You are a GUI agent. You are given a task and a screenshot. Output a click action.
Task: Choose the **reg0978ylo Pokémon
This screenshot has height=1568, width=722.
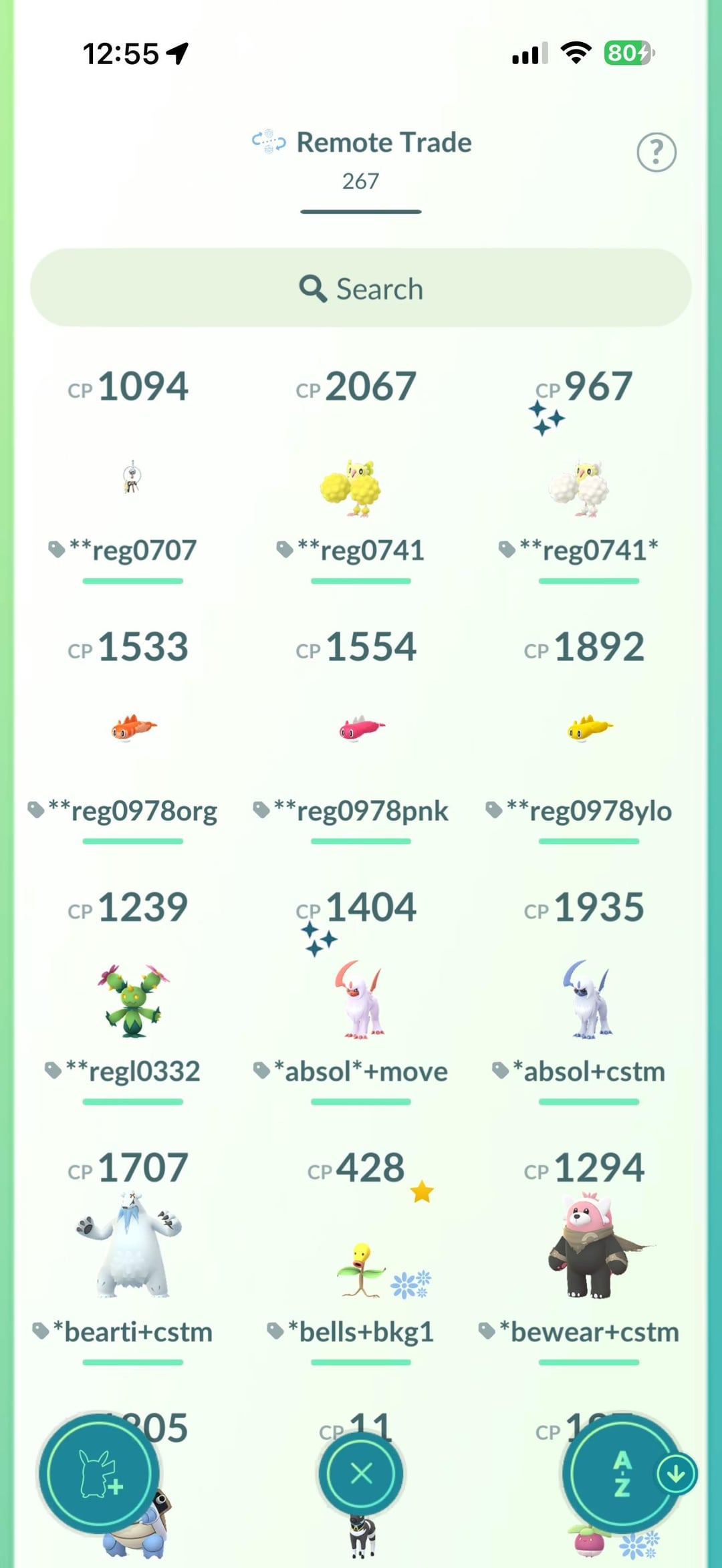[589, 728]
